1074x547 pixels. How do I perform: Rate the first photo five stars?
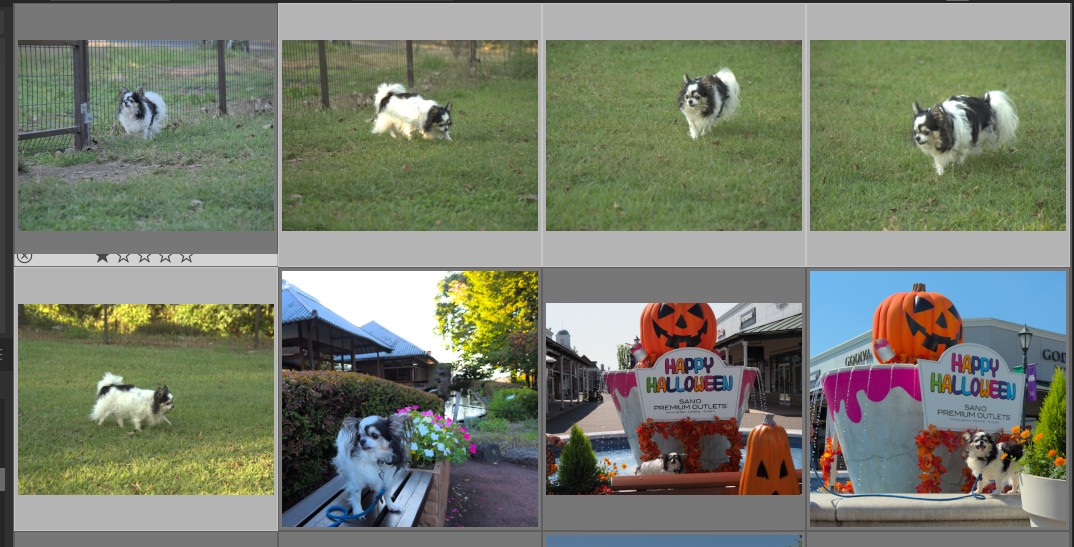point(186,257)
